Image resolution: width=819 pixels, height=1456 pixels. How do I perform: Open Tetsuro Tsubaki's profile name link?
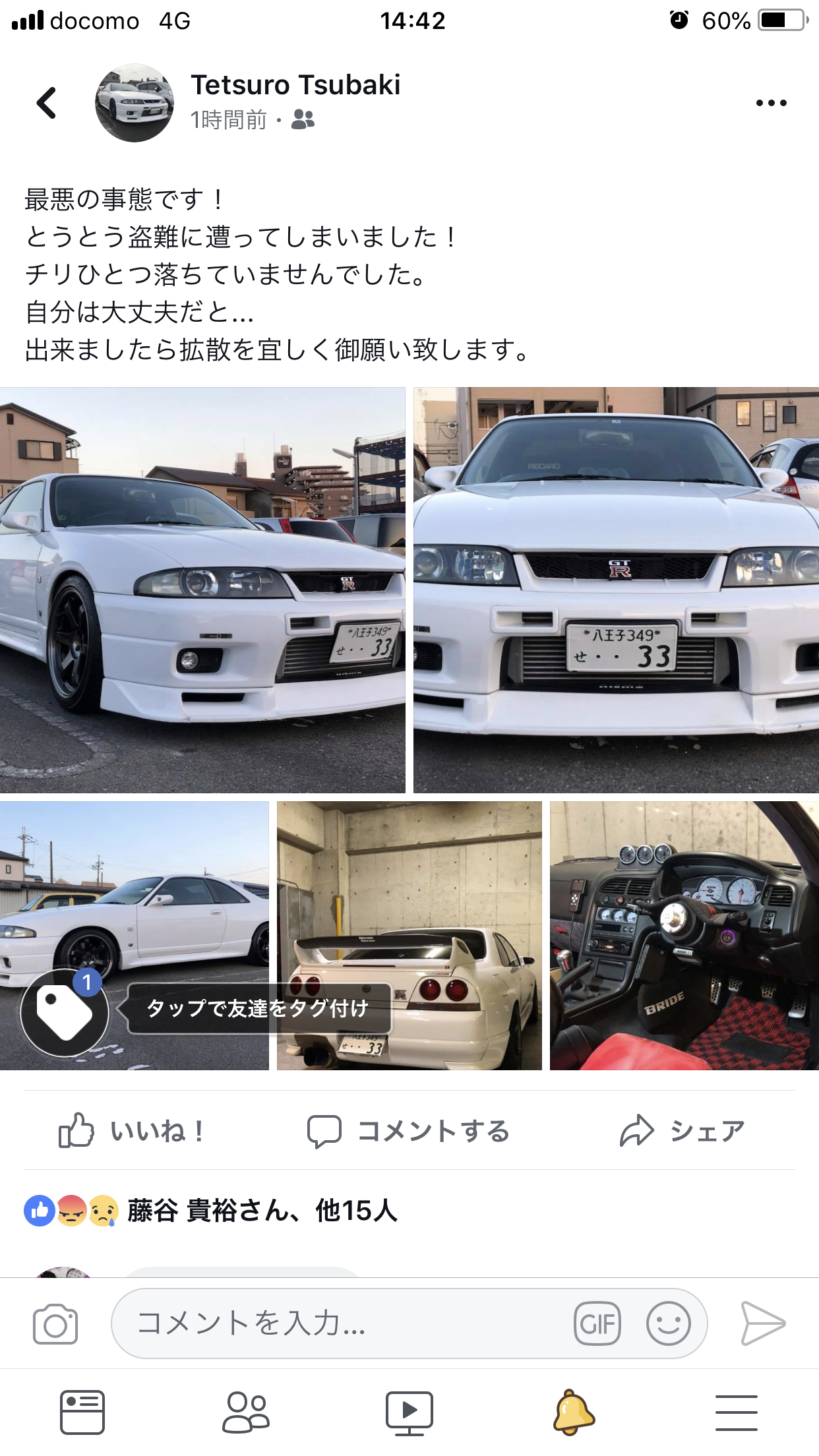295,85
